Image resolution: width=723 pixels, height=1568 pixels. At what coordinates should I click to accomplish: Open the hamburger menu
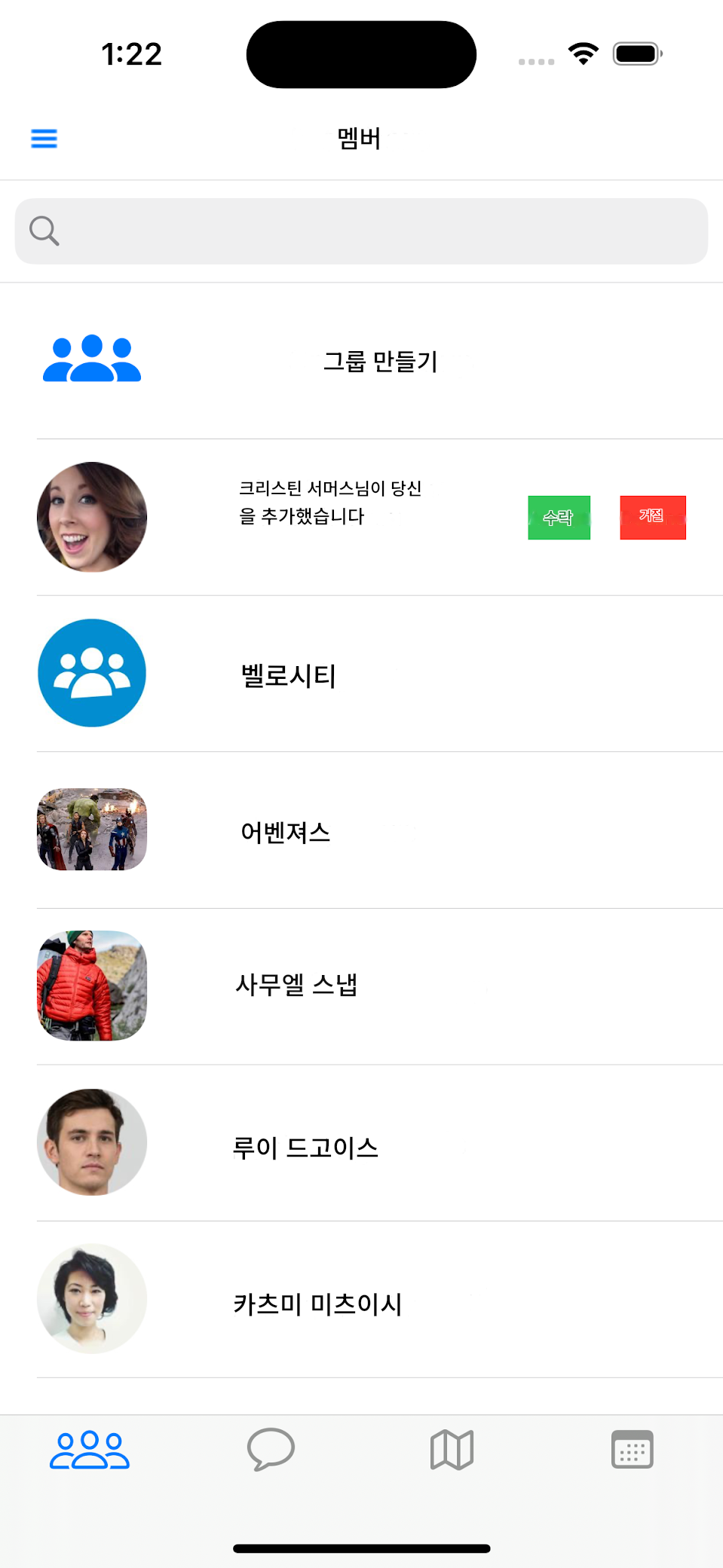[x=44, y=139]
